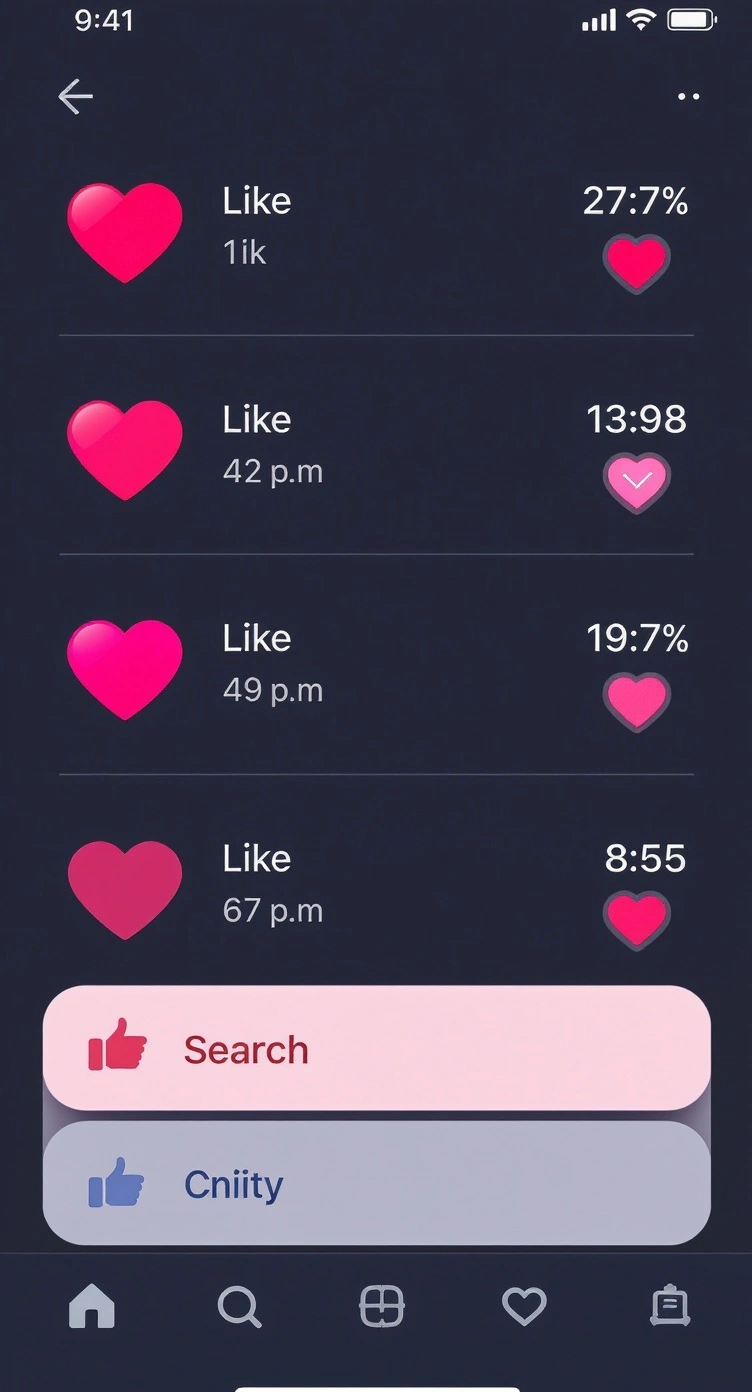Switch to the Search tab
Image resolution: width=752 pixels, height=1392 pixels.
[239, 1307]
